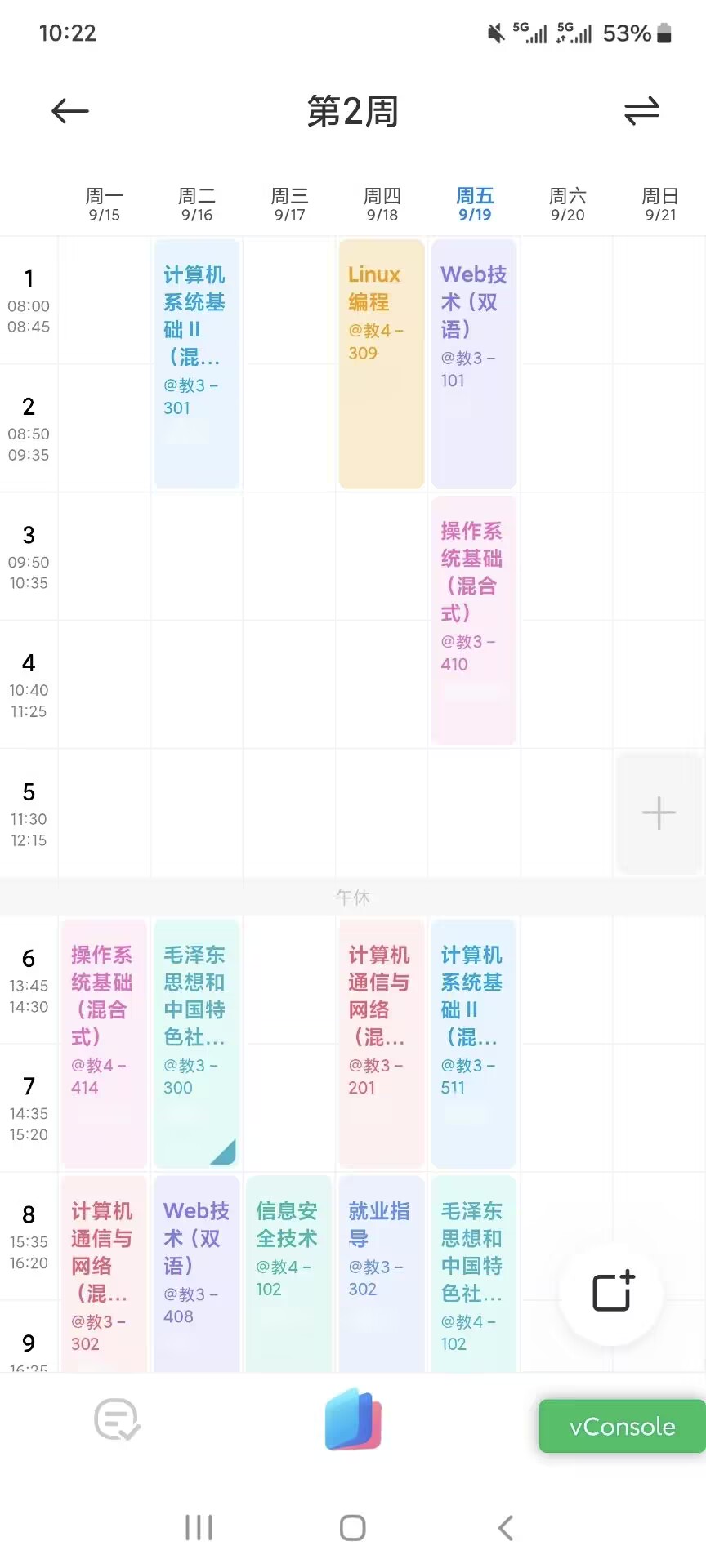Viewport: 706px width, 1568px height.
Task: Tap the Android recent apps button
Action: point(199,1526)
